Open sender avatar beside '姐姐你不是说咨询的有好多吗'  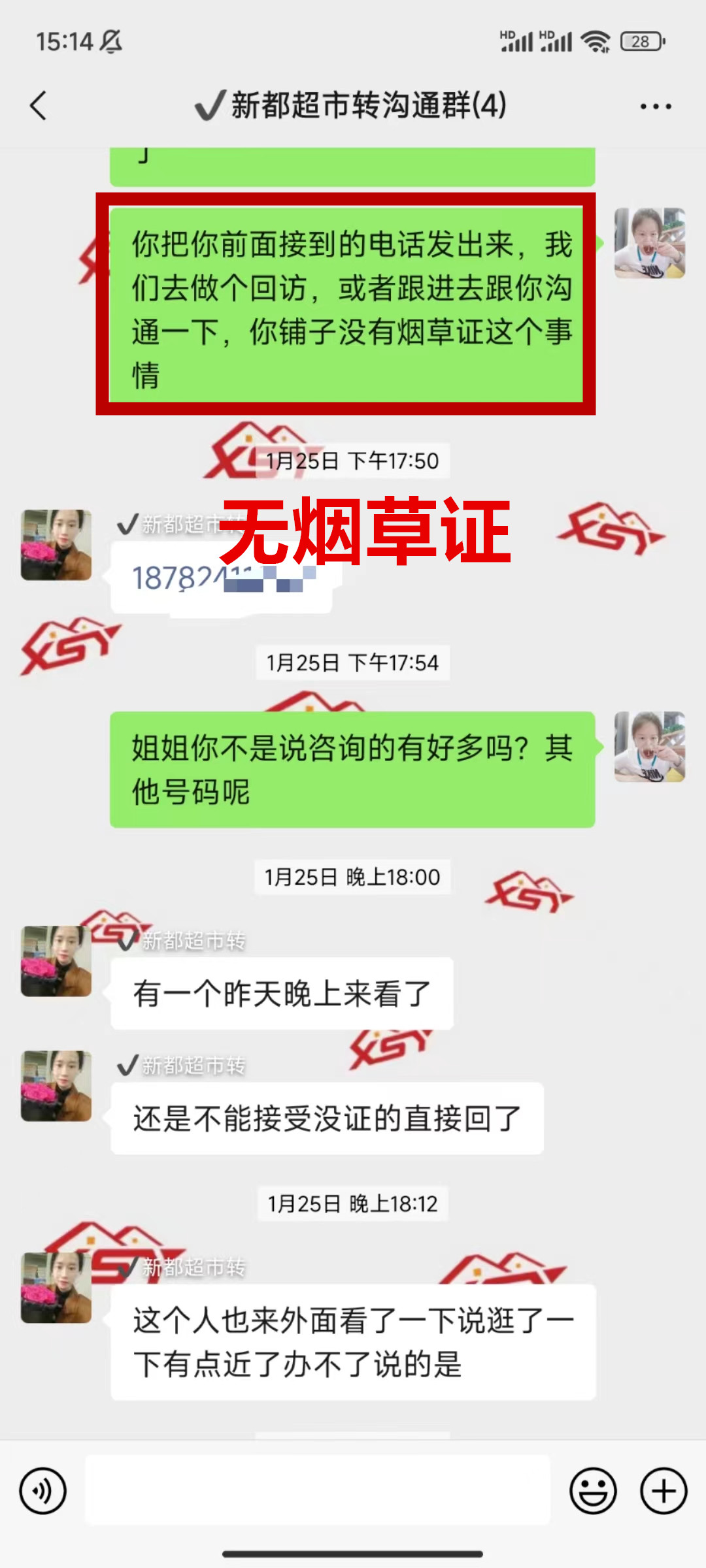649,747
